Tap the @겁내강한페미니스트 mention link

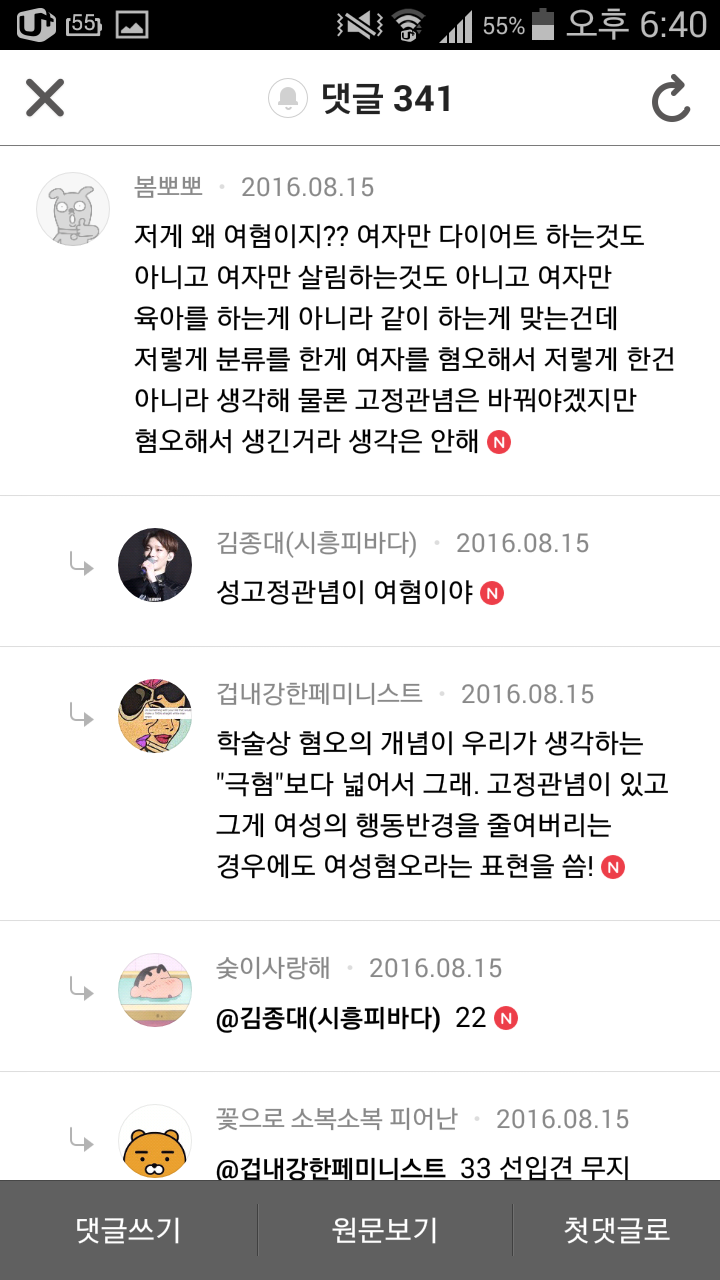[331, 1167]
